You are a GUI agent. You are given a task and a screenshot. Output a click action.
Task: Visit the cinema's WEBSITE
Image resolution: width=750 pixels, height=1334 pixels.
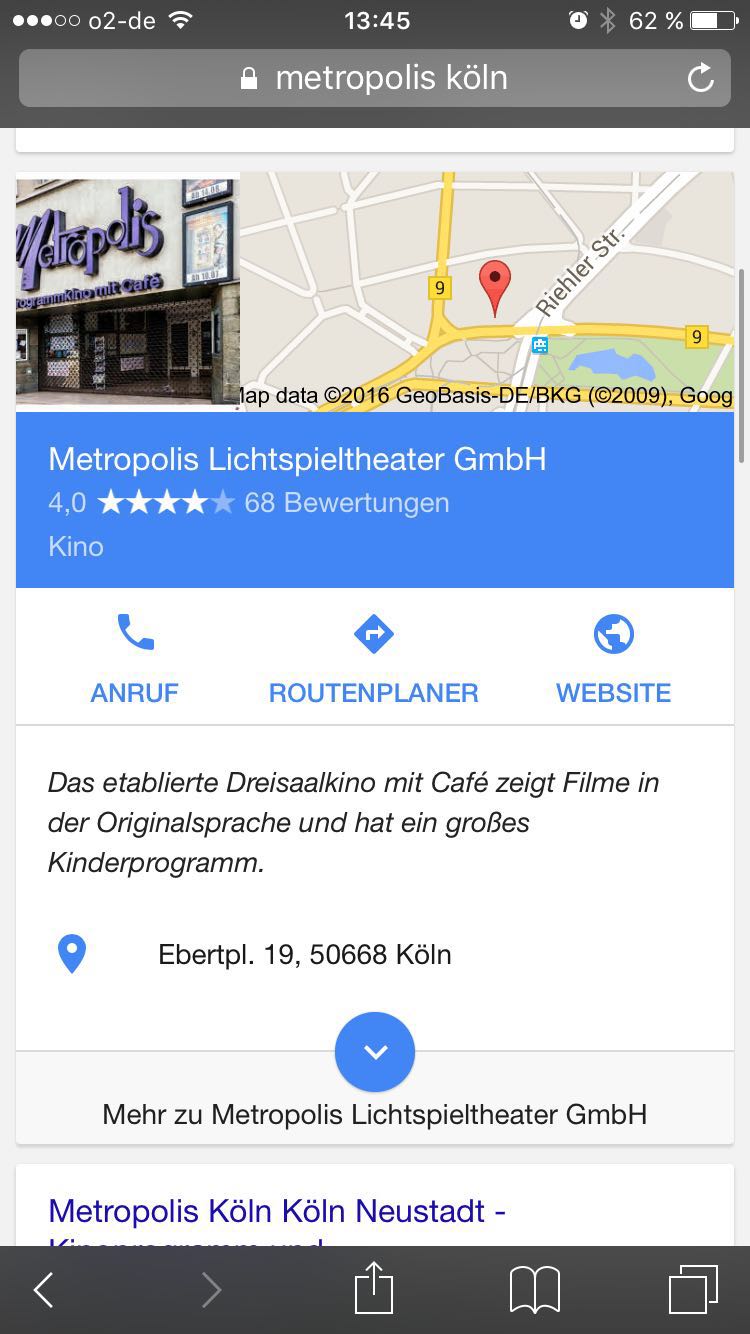click(x=613, y=657)
